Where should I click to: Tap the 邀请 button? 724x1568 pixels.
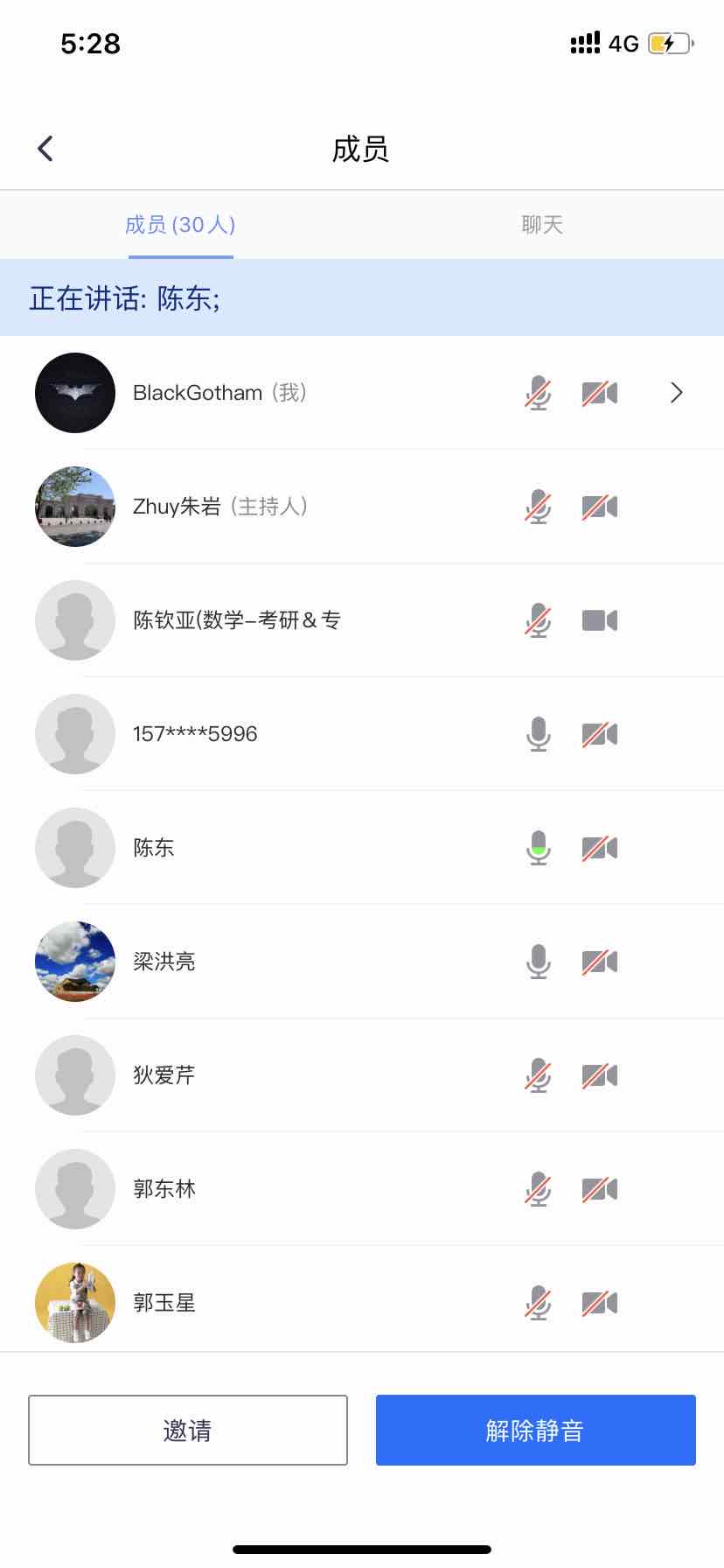tap(188, 1430)
